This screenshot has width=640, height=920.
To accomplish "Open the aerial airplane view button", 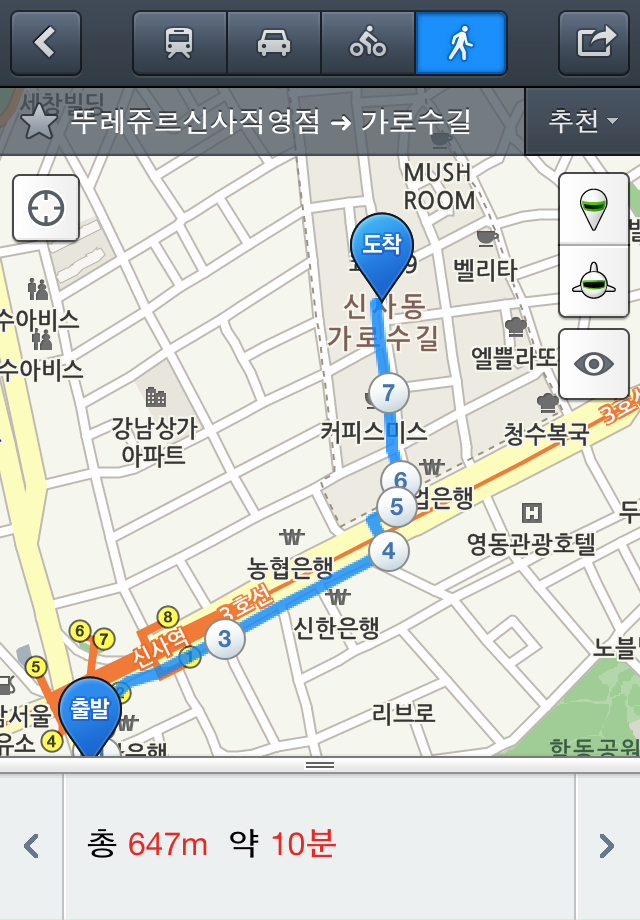I will point(593,281).
